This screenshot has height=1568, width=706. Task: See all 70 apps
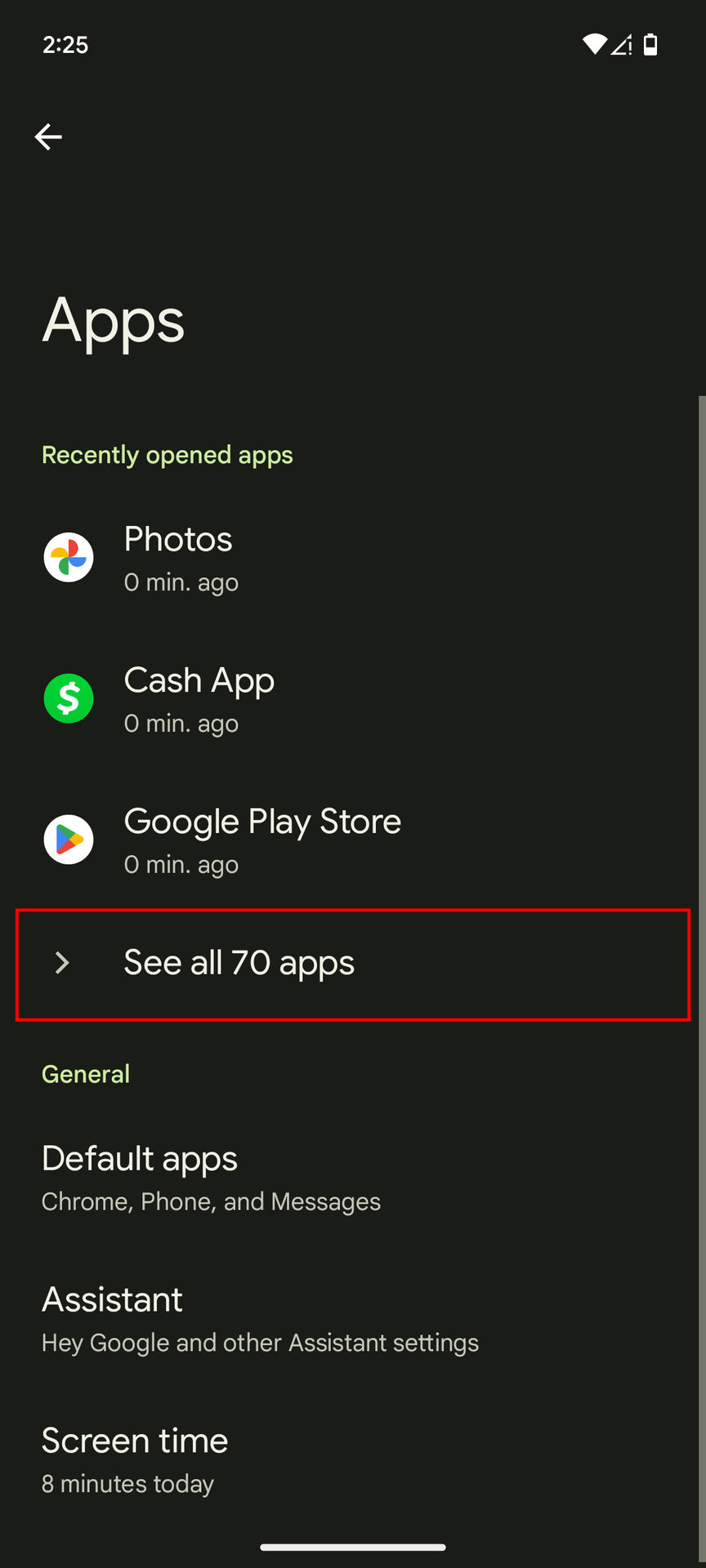coord(239,964)
